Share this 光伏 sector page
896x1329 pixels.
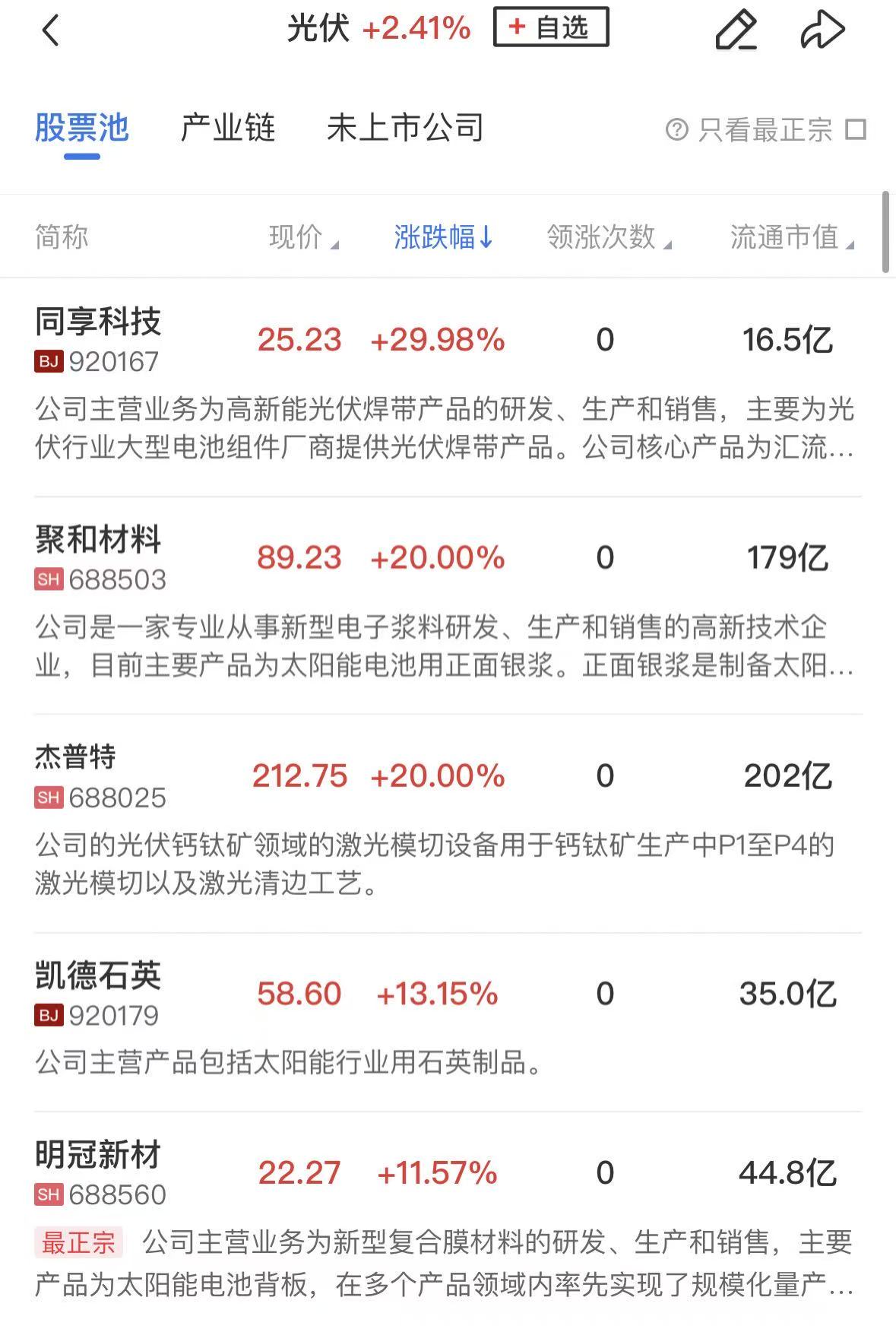point(822,30)
